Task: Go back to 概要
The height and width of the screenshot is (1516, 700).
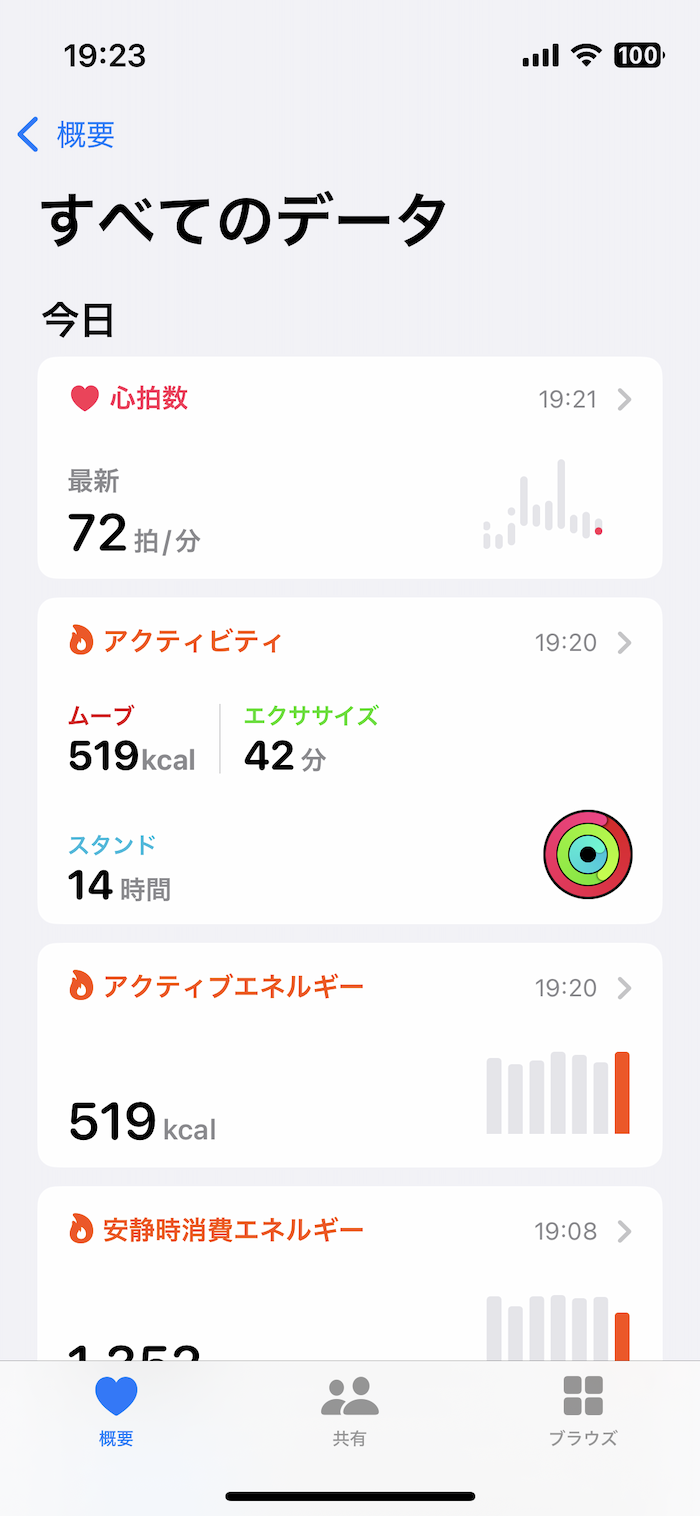Action: tap(66, 134)
